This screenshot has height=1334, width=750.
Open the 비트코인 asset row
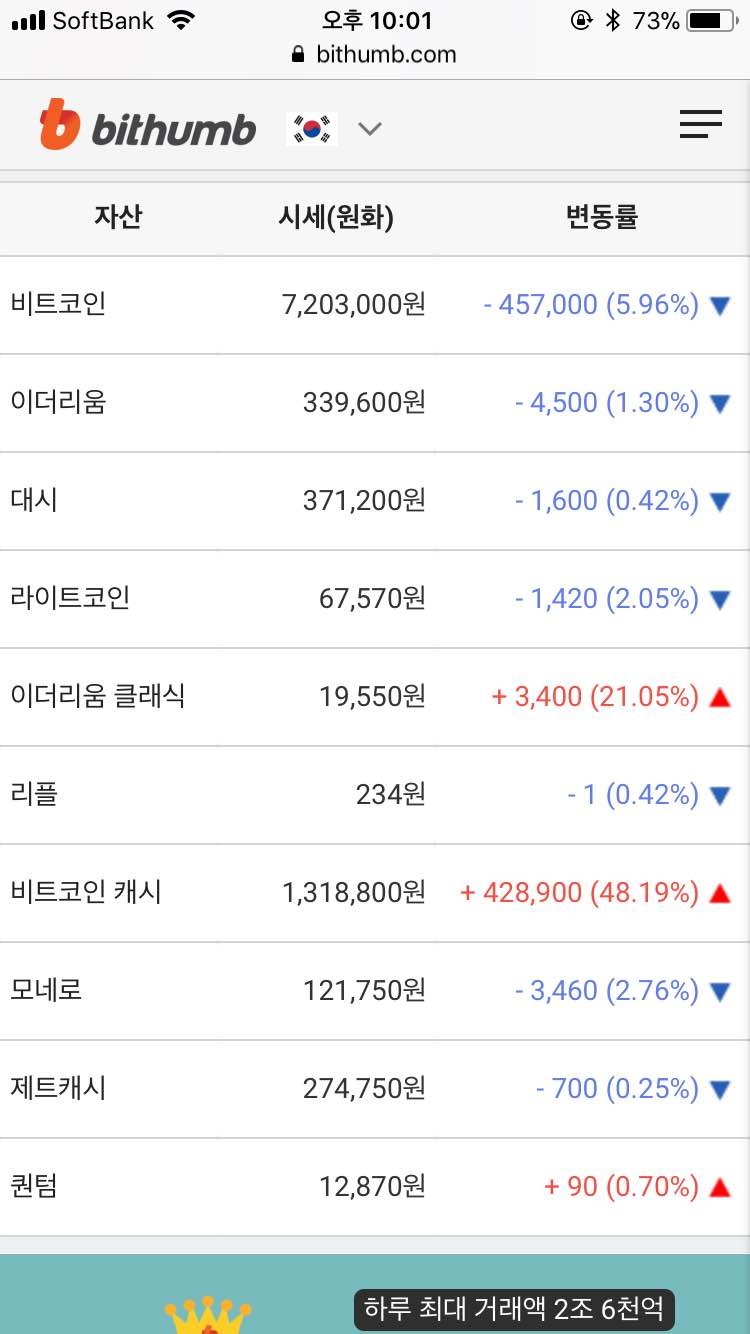(x=375, y=305)
